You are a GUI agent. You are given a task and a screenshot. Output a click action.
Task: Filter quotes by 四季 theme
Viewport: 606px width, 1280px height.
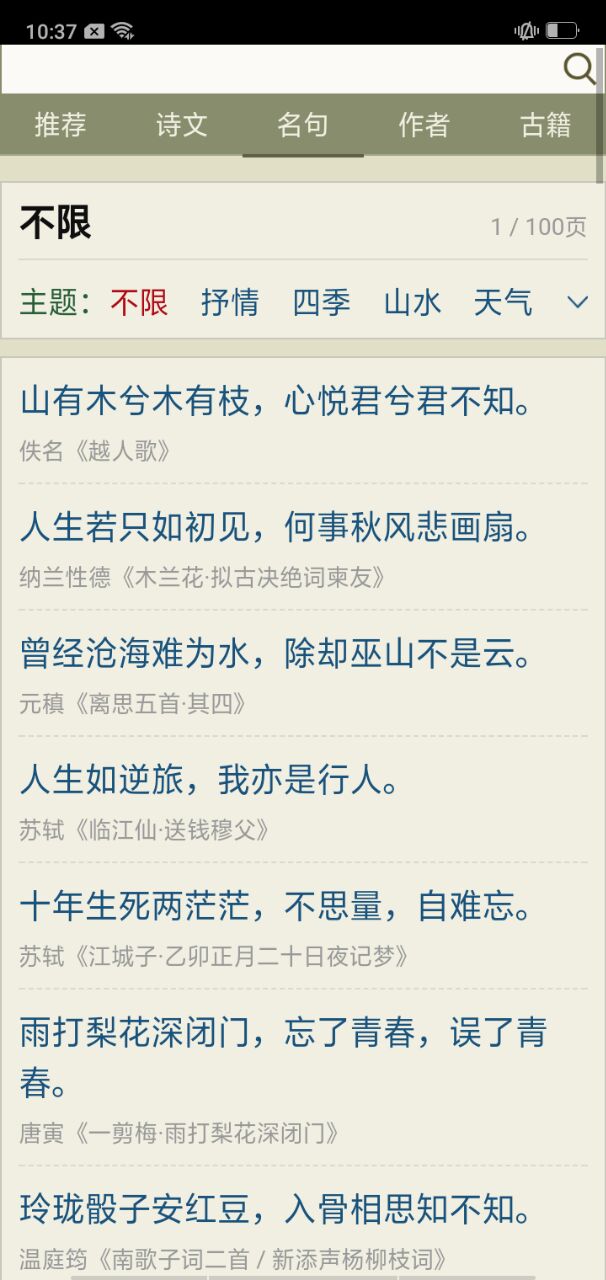321,302
